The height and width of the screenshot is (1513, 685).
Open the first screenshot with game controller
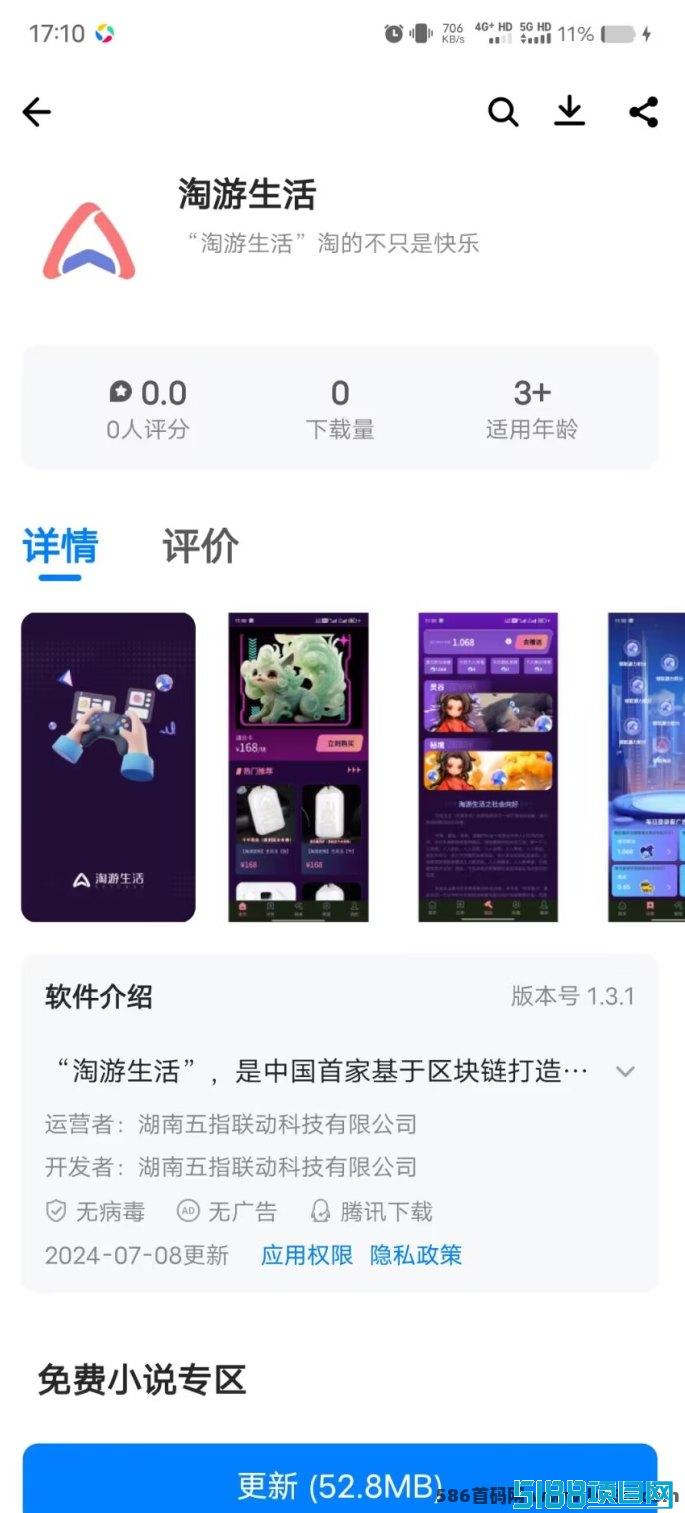coord(108,767)
